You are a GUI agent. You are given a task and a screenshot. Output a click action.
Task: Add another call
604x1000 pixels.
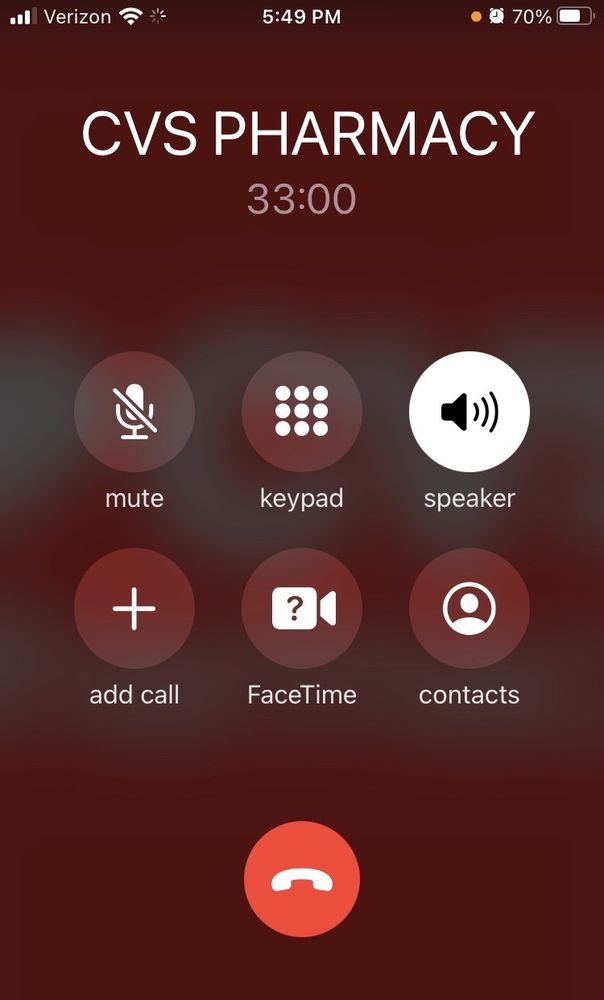[135, 608]
